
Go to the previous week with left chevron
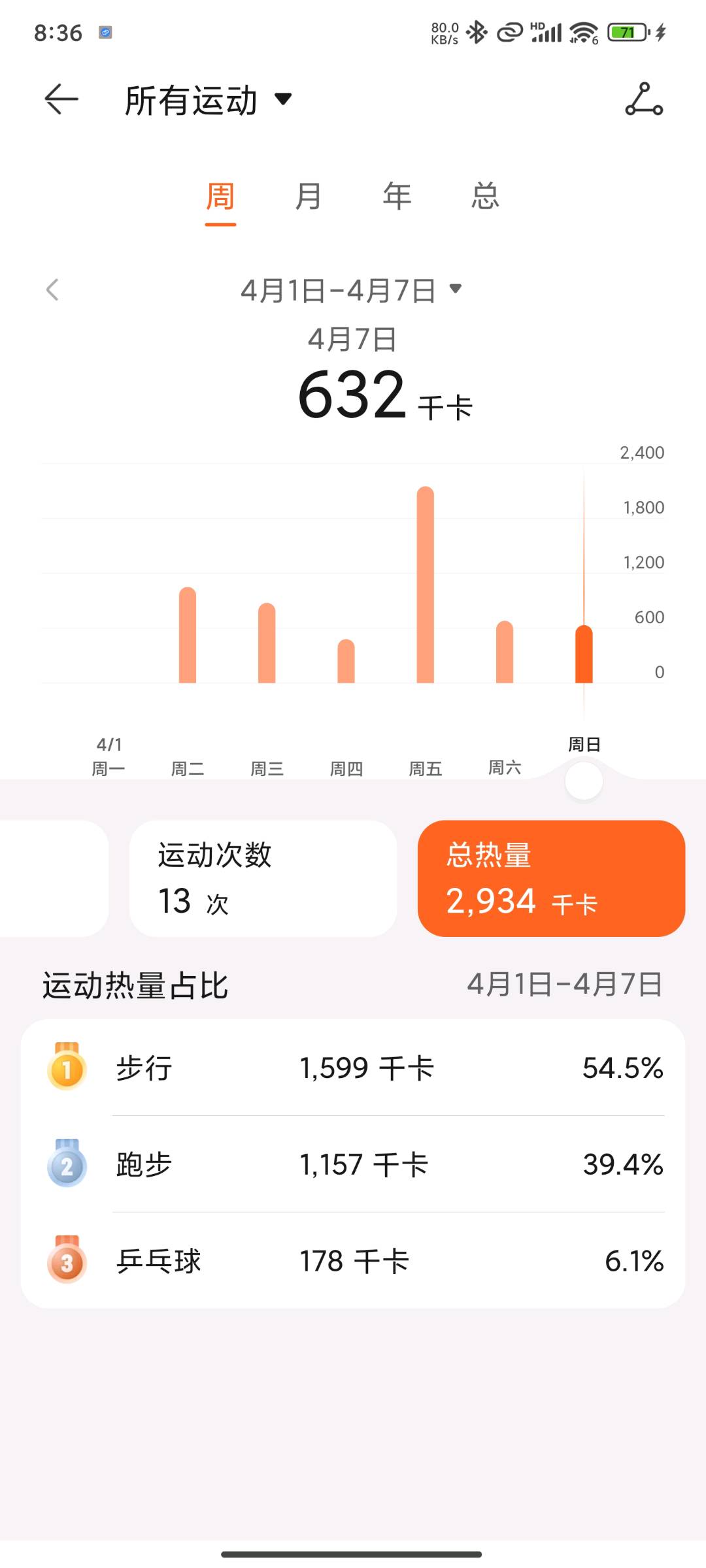click(52, 290)
